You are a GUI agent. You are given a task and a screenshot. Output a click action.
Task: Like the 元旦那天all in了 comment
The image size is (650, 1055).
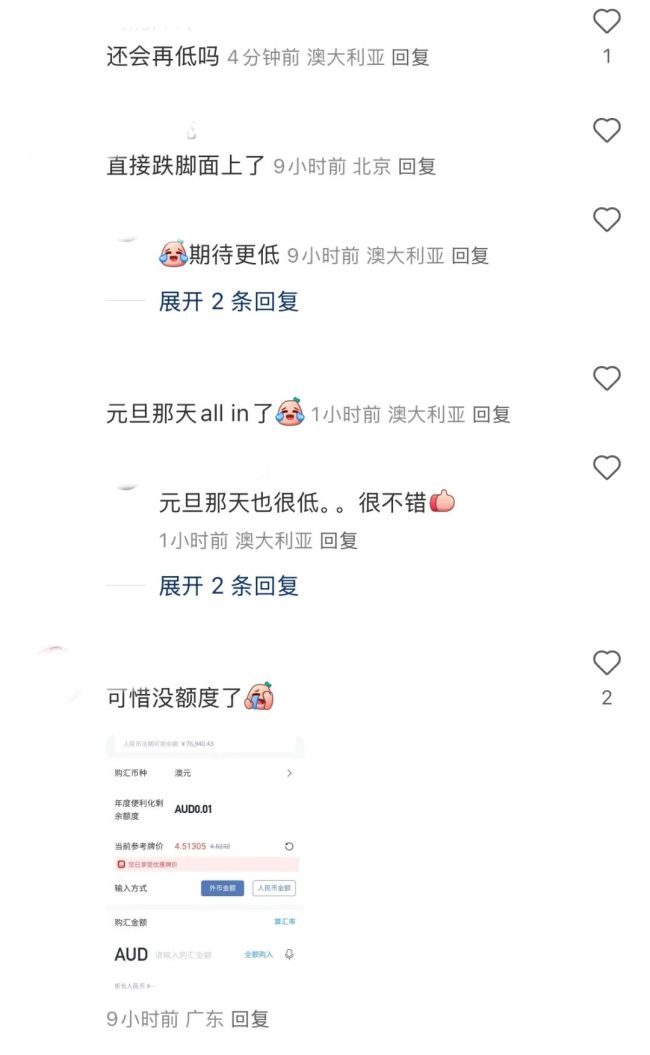click(x=606, y=379)
